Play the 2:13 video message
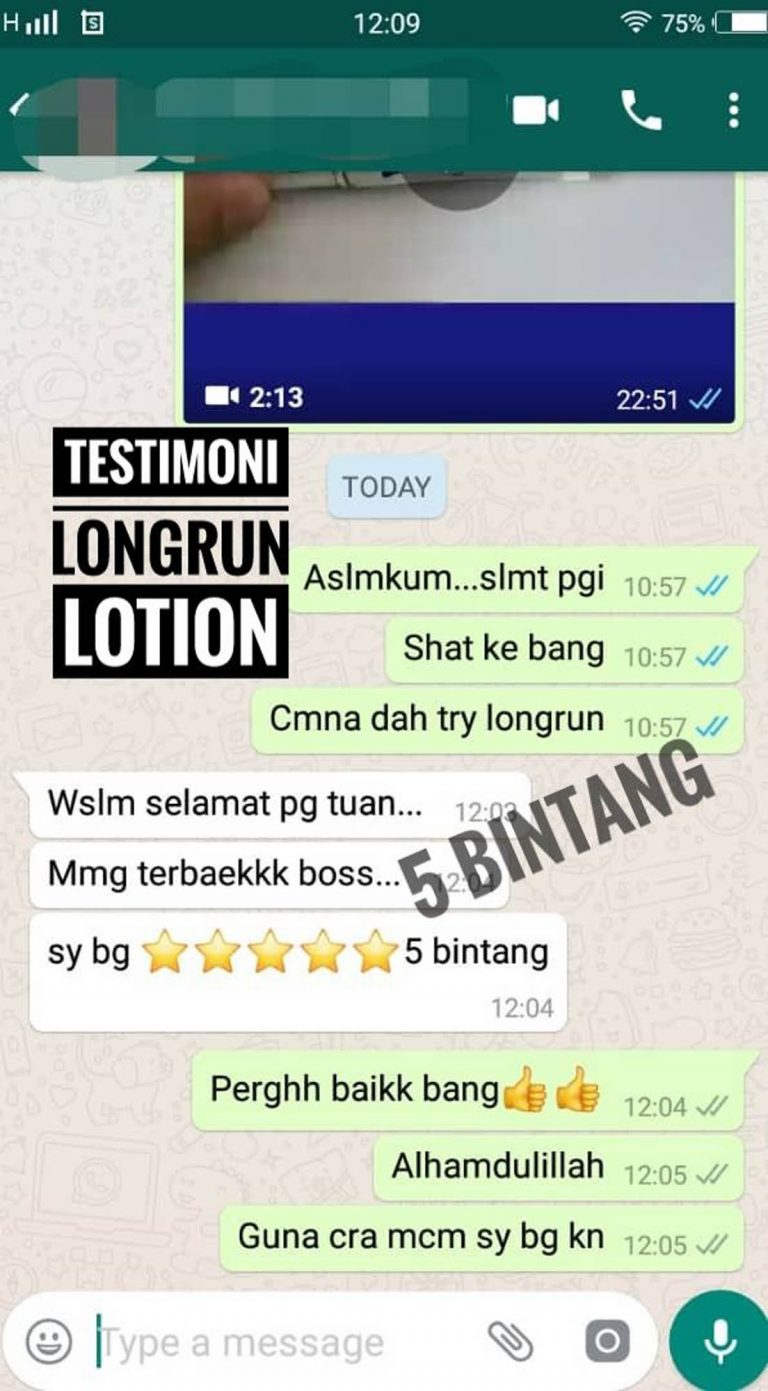Screen dimensions: 768x1391 (459, 290)
